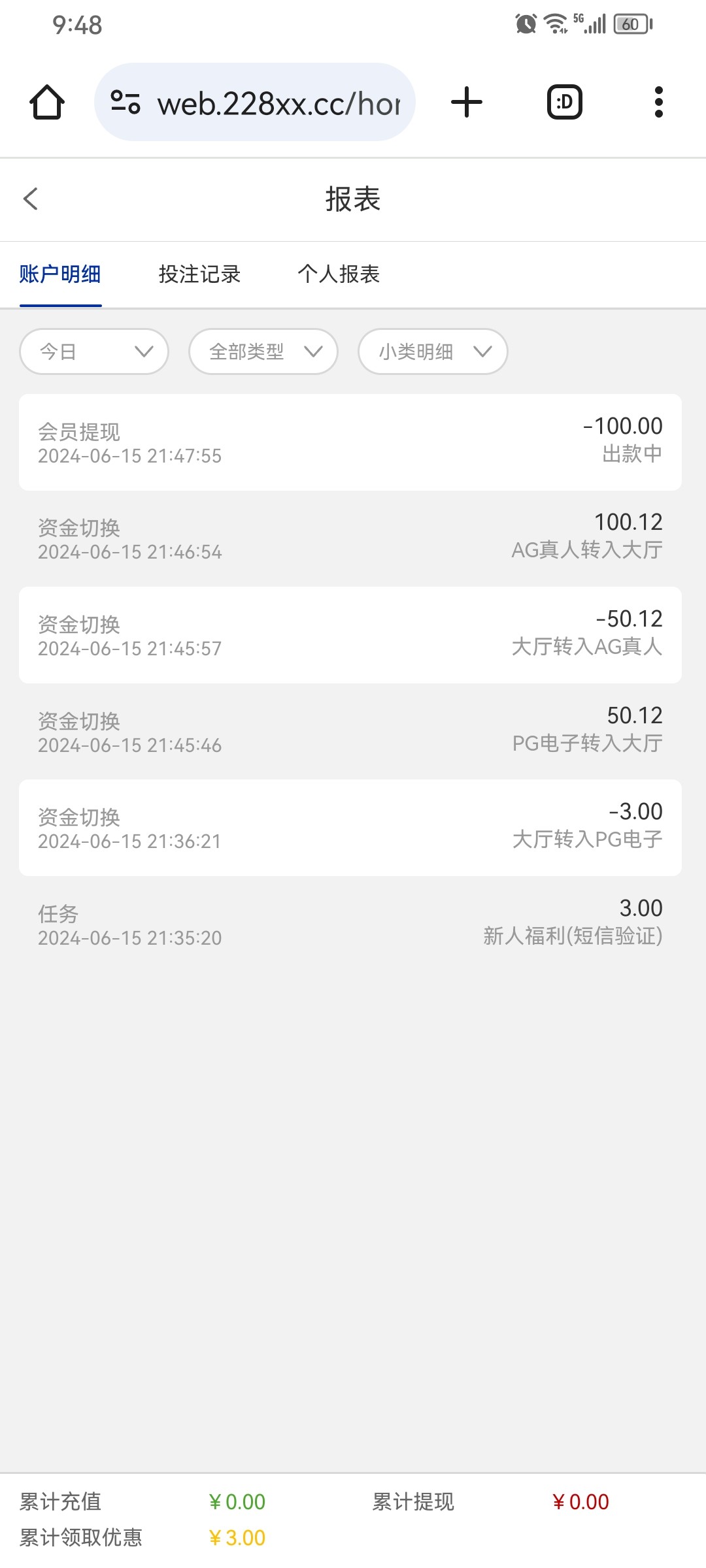Open a new browser tab with the plus icon
Image resolution: width=706 pixels, height=1568 pixels.
tap(466, 101)
